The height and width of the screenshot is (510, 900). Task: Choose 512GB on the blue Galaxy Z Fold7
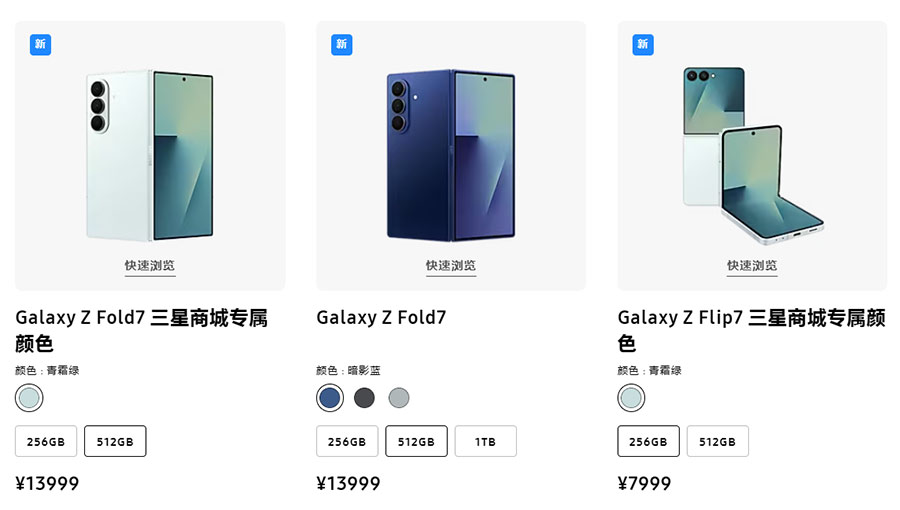pos(416,441)
